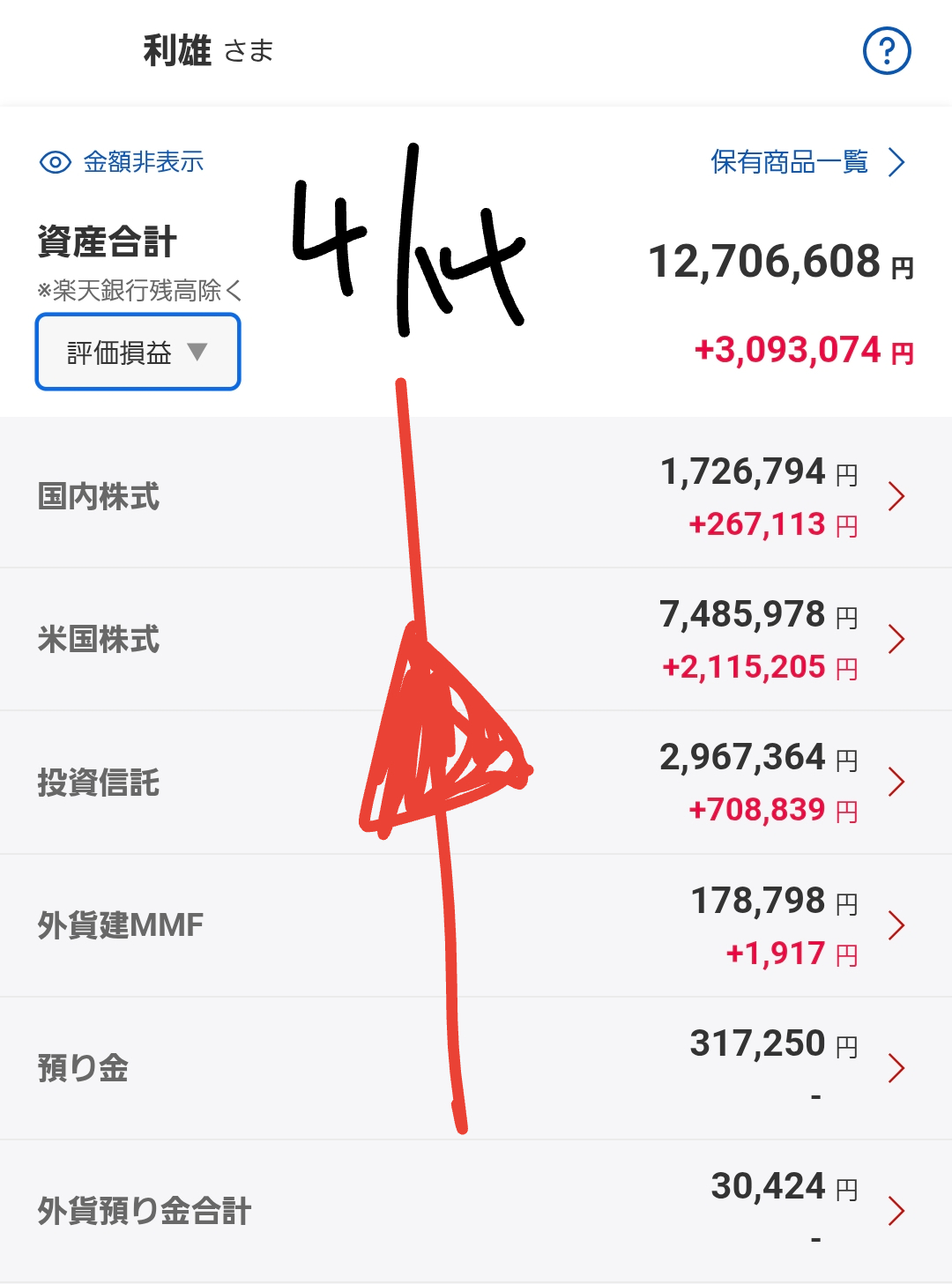The width and height of the screenshot is (952, 1284).
Task: Open the 国内株式 row
Action: [476, 497]
